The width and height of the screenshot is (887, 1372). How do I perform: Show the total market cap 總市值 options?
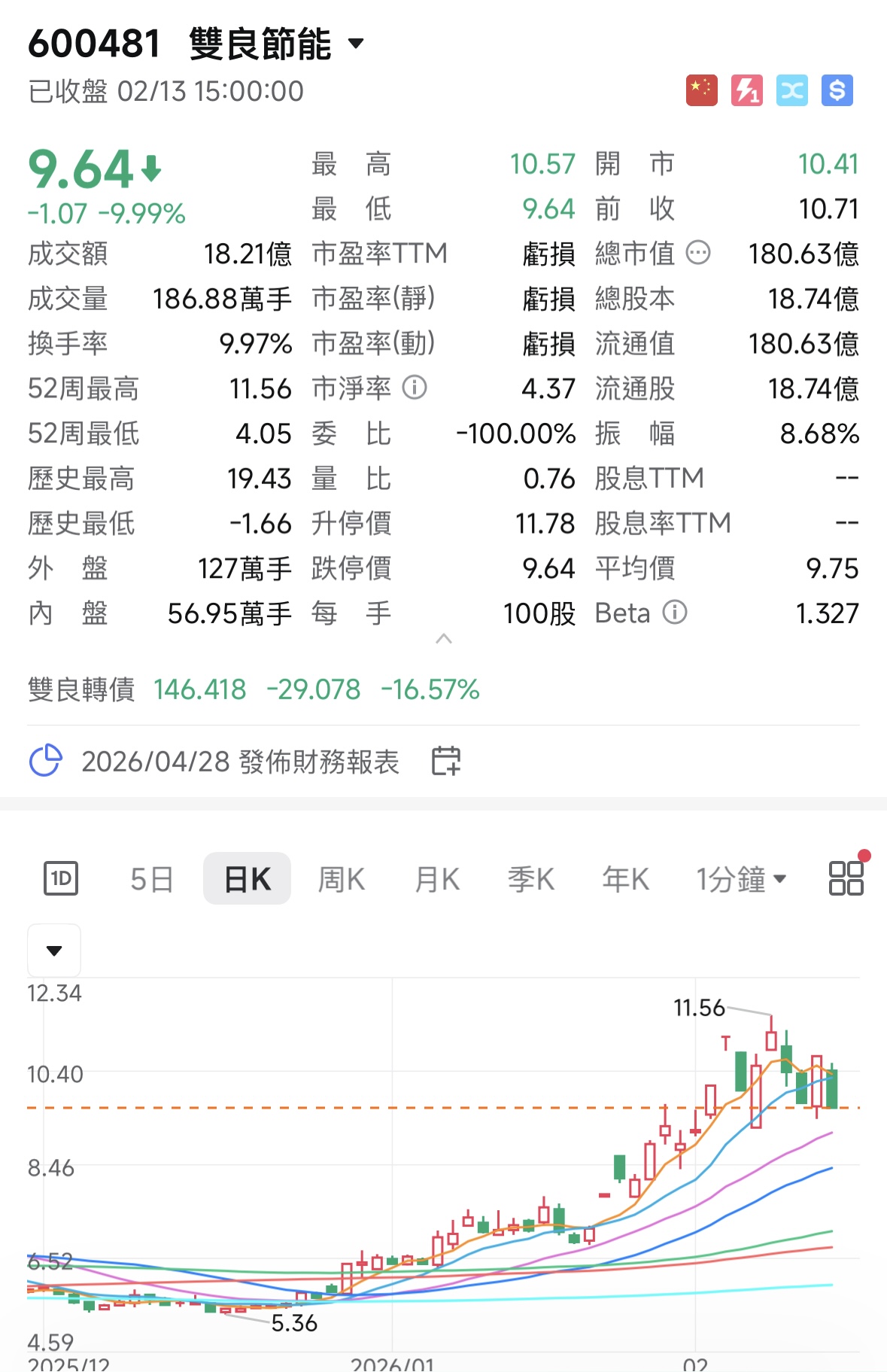tap(698, 253)
